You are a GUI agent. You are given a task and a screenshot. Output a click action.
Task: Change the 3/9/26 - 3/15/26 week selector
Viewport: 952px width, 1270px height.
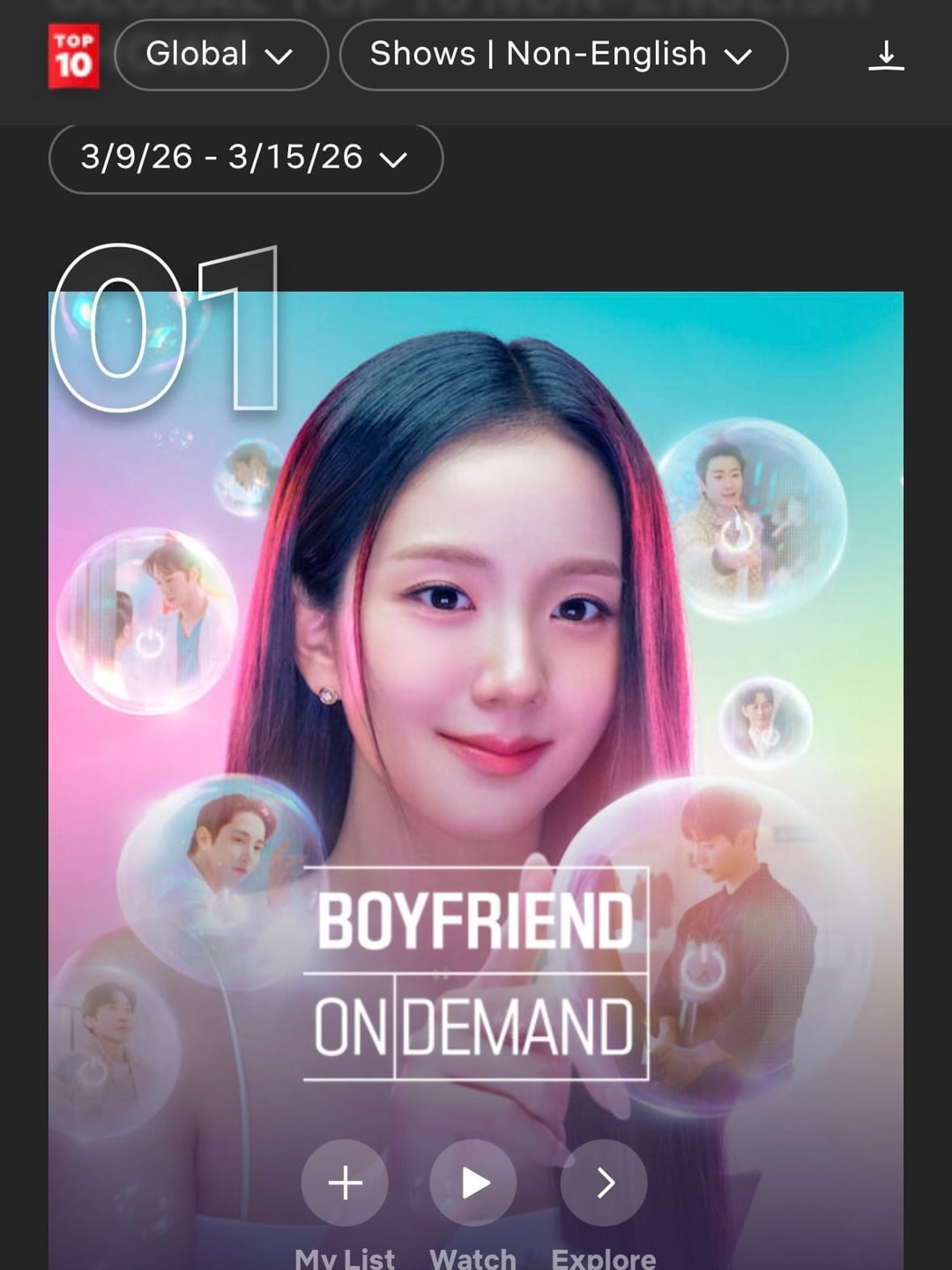[x=245, y=159]
